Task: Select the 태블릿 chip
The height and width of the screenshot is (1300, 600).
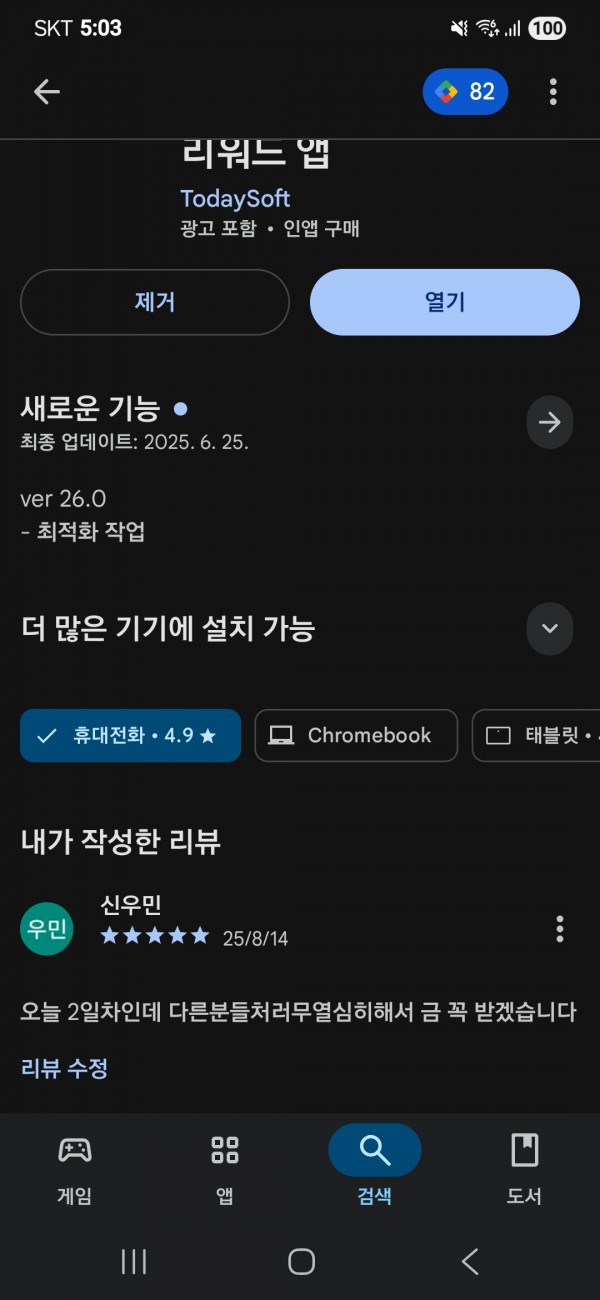Action: [536, 735]
